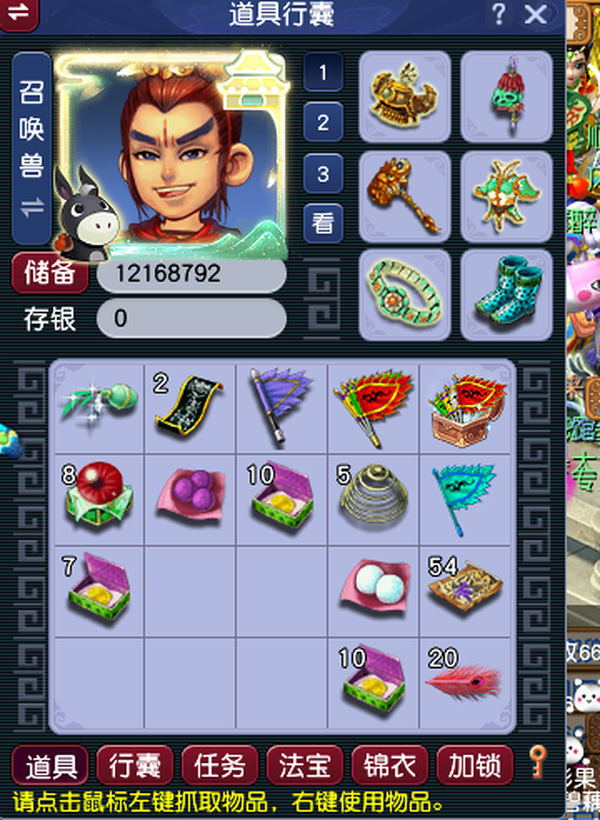Open the 任务 tab
Viewport: 600px width, 820px height.
[220, 766]
